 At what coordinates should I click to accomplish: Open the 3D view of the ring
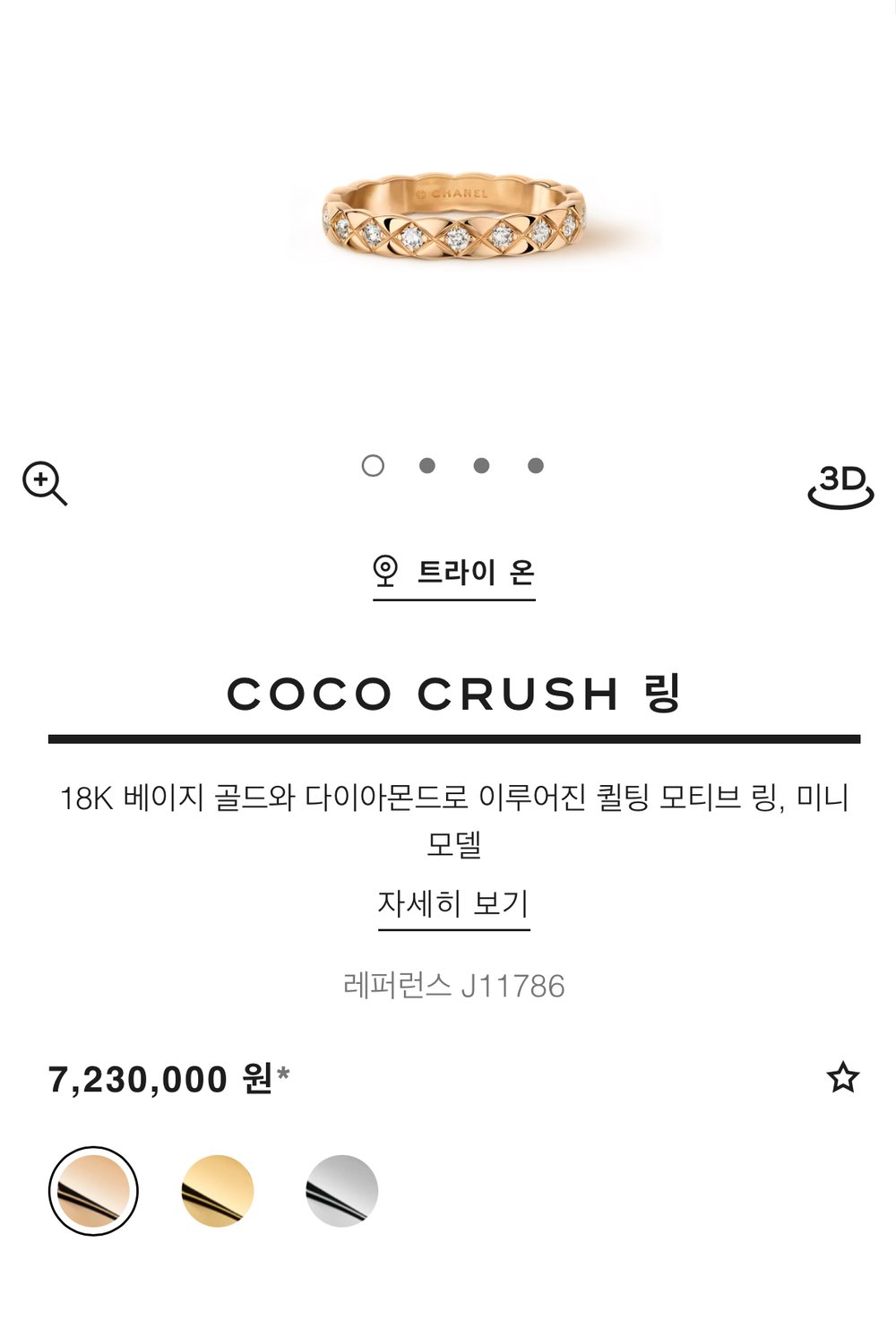pyautogui.click(x=840, y=486)
